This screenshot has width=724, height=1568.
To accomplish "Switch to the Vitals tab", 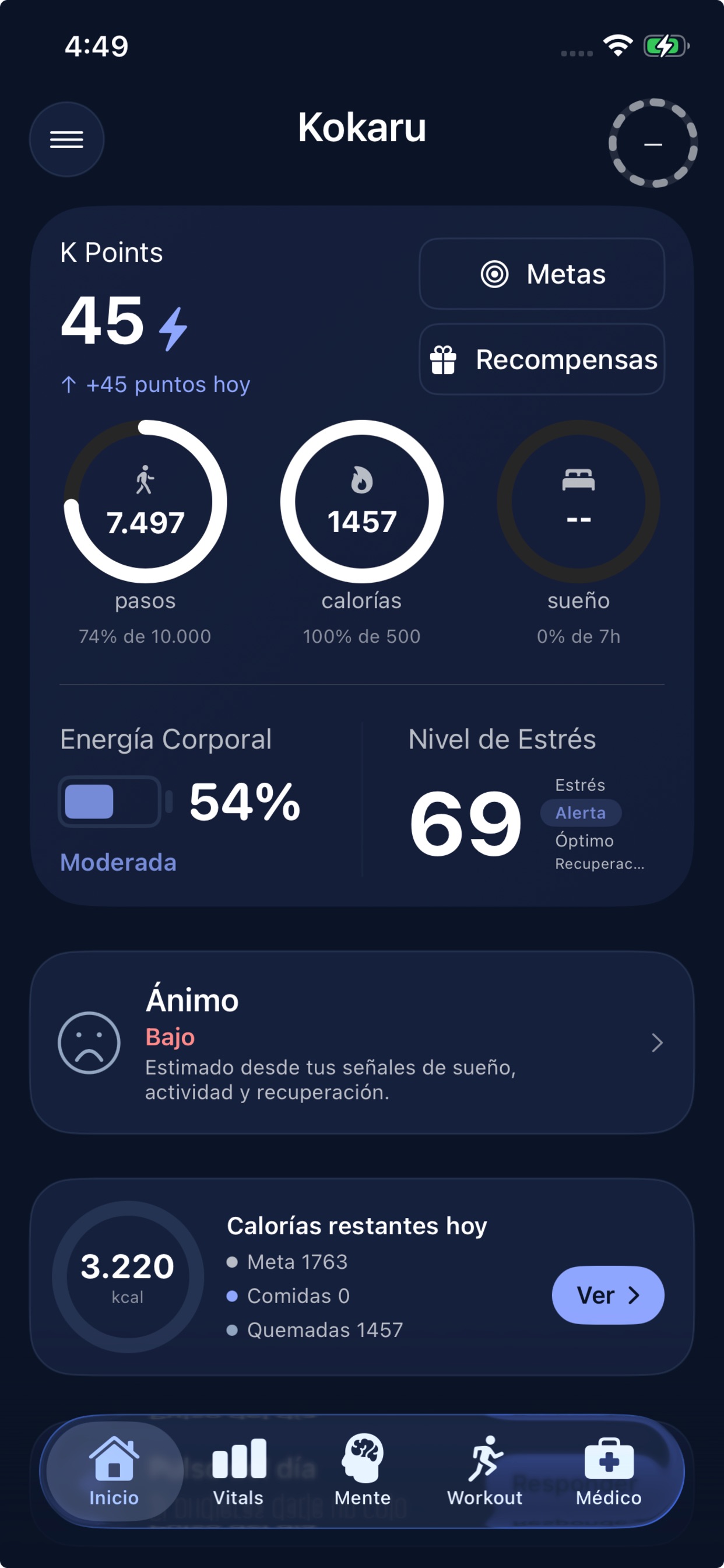I will click(238, 1471).
